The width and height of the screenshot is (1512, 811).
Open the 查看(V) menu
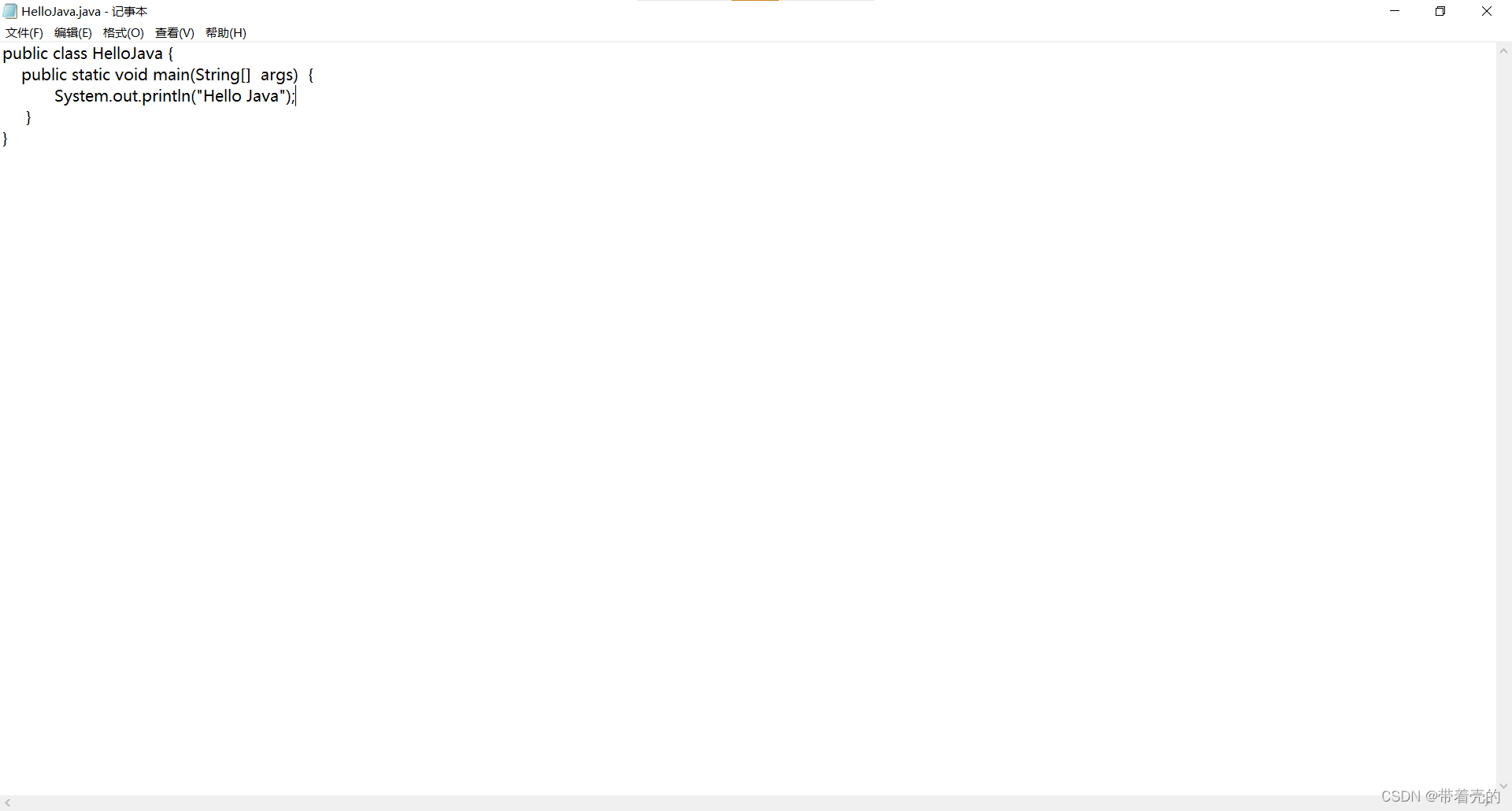coord(175,33)
